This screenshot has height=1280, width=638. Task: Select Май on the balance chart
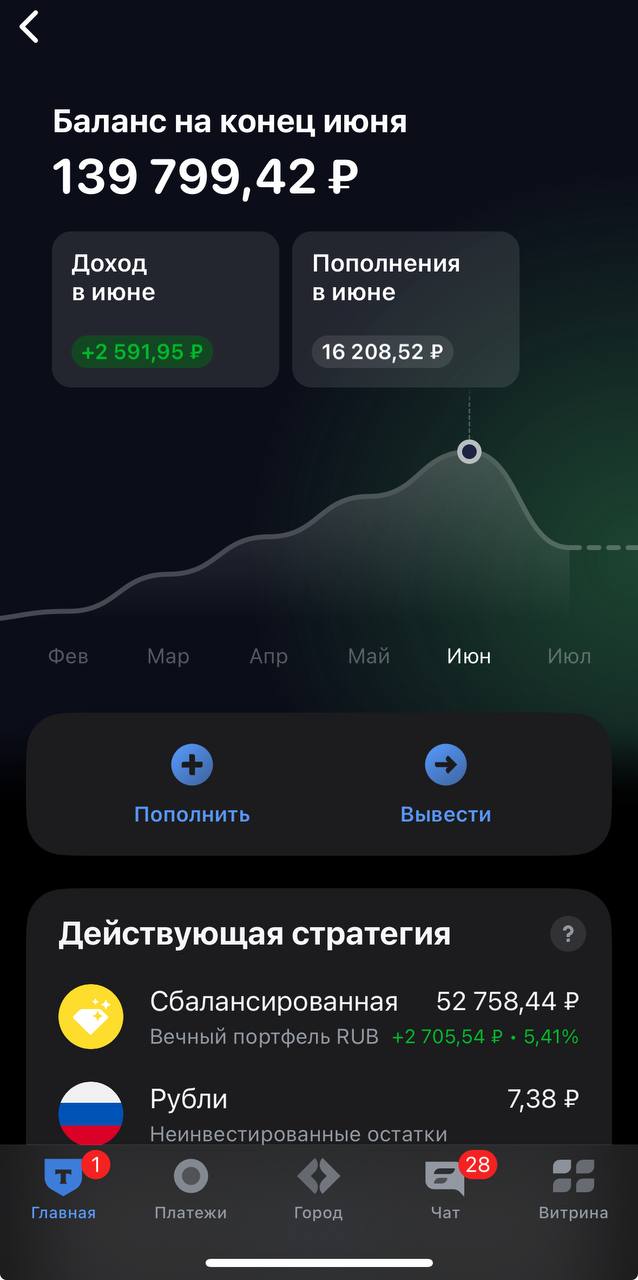pos(369,657)
